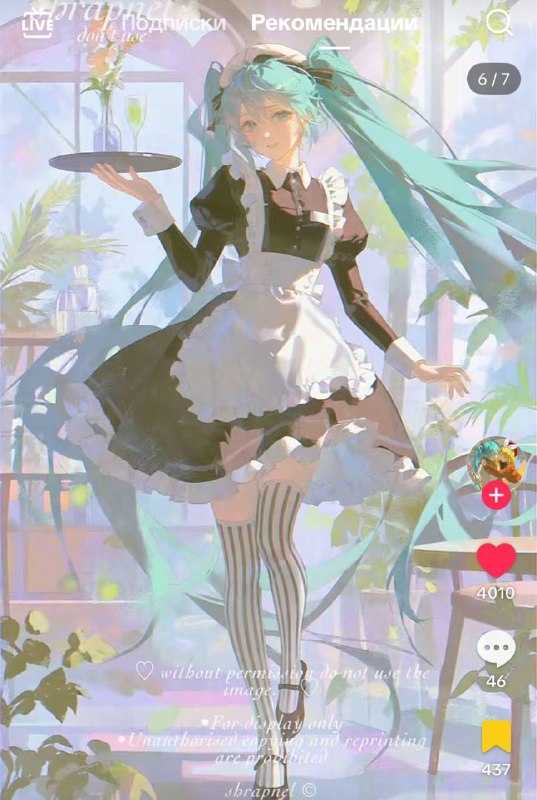Image resolution: width=537 pixels, height=800 pixels.
Task: Like the post with the heart icon
Action: (496, 560)
